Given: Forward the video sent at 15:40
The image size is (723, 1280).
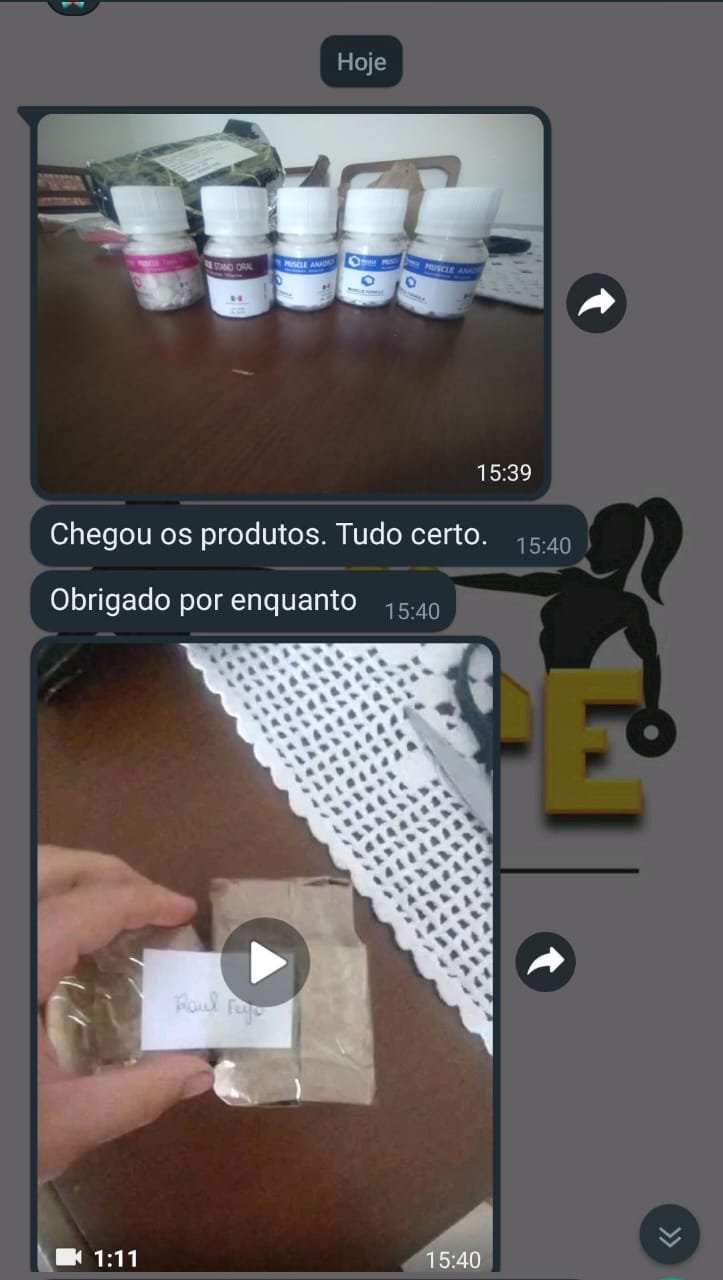Looking at the screenshot, I should tap(545, 962).
